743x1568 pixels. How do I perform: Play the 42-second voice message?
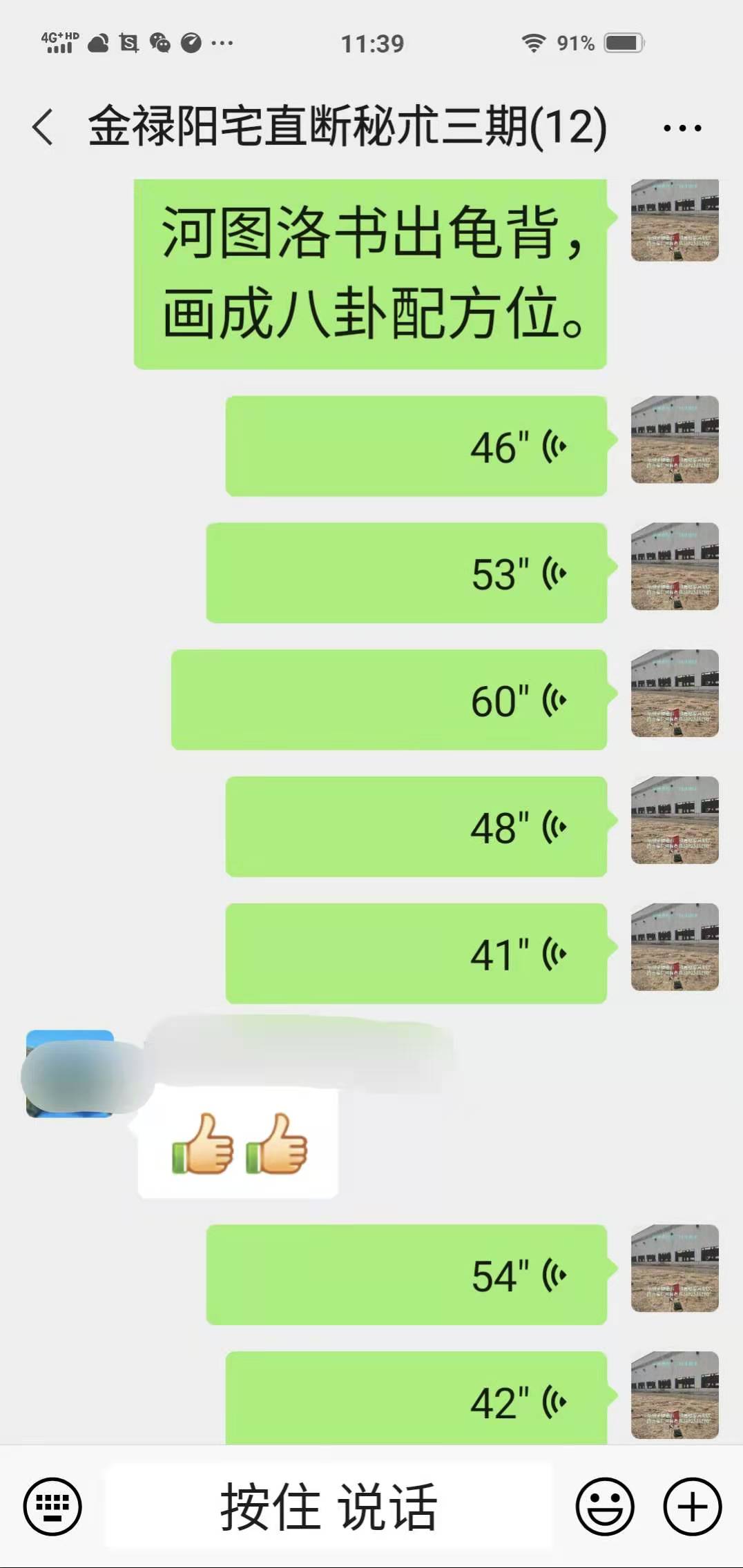pos(416,1400)
